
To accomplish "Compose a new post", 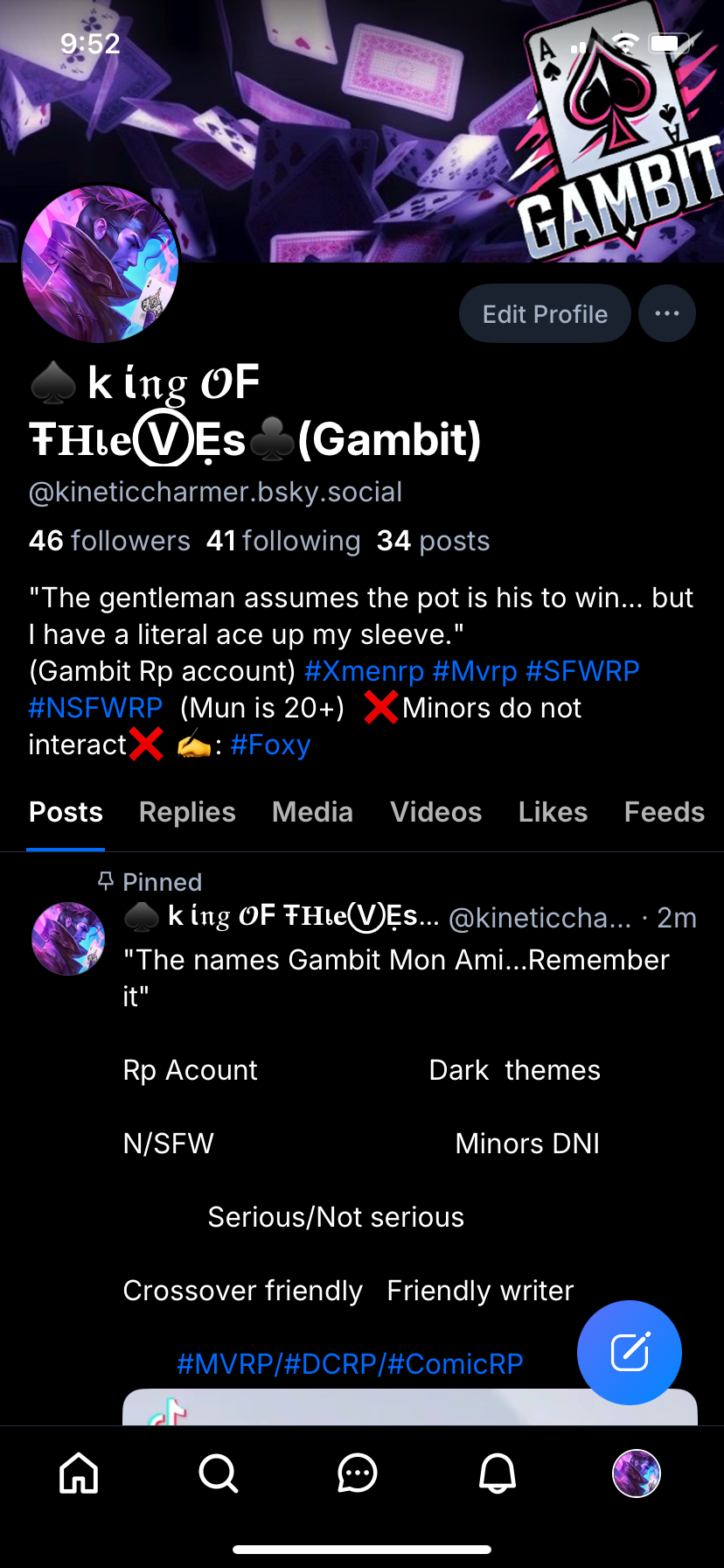I will 629,1353.
